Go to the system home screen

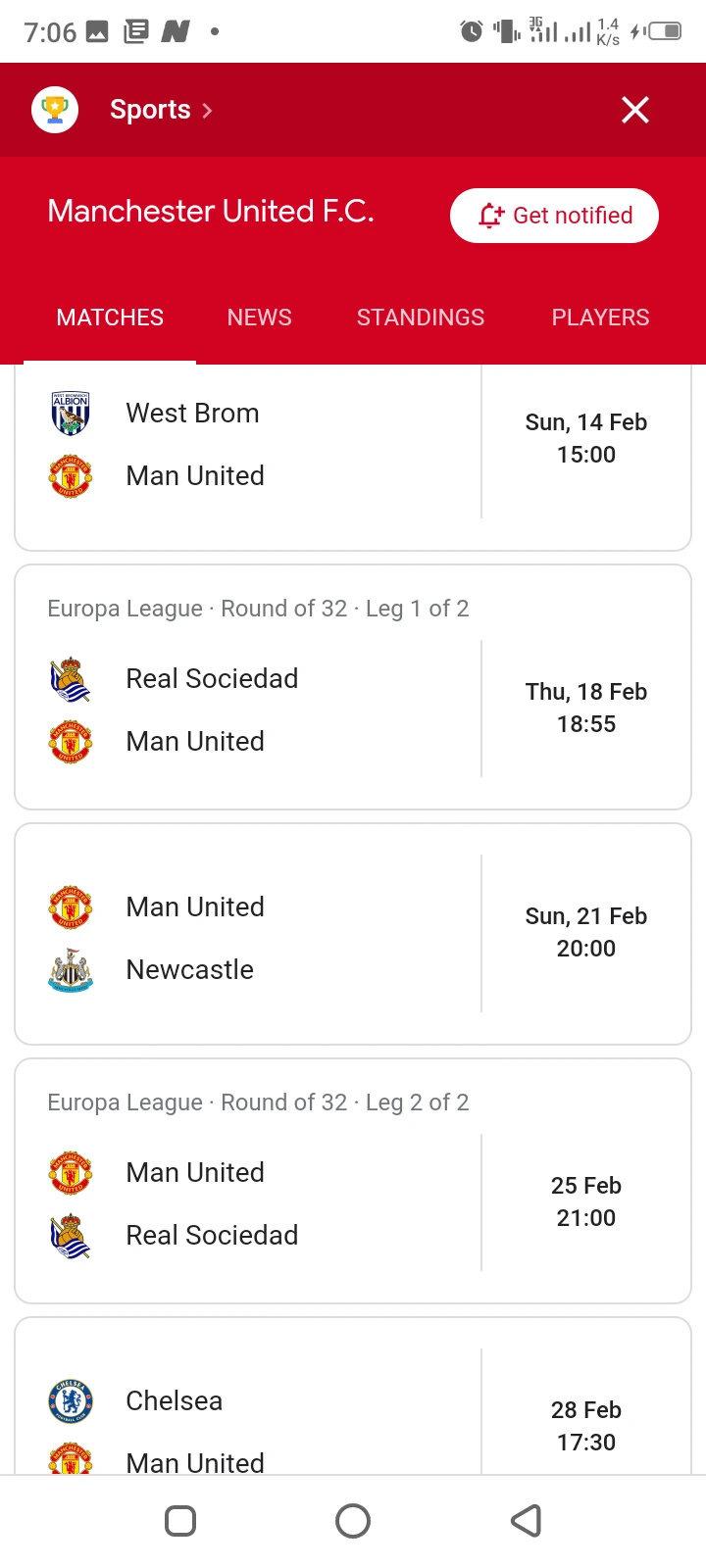coord(353,1521)
